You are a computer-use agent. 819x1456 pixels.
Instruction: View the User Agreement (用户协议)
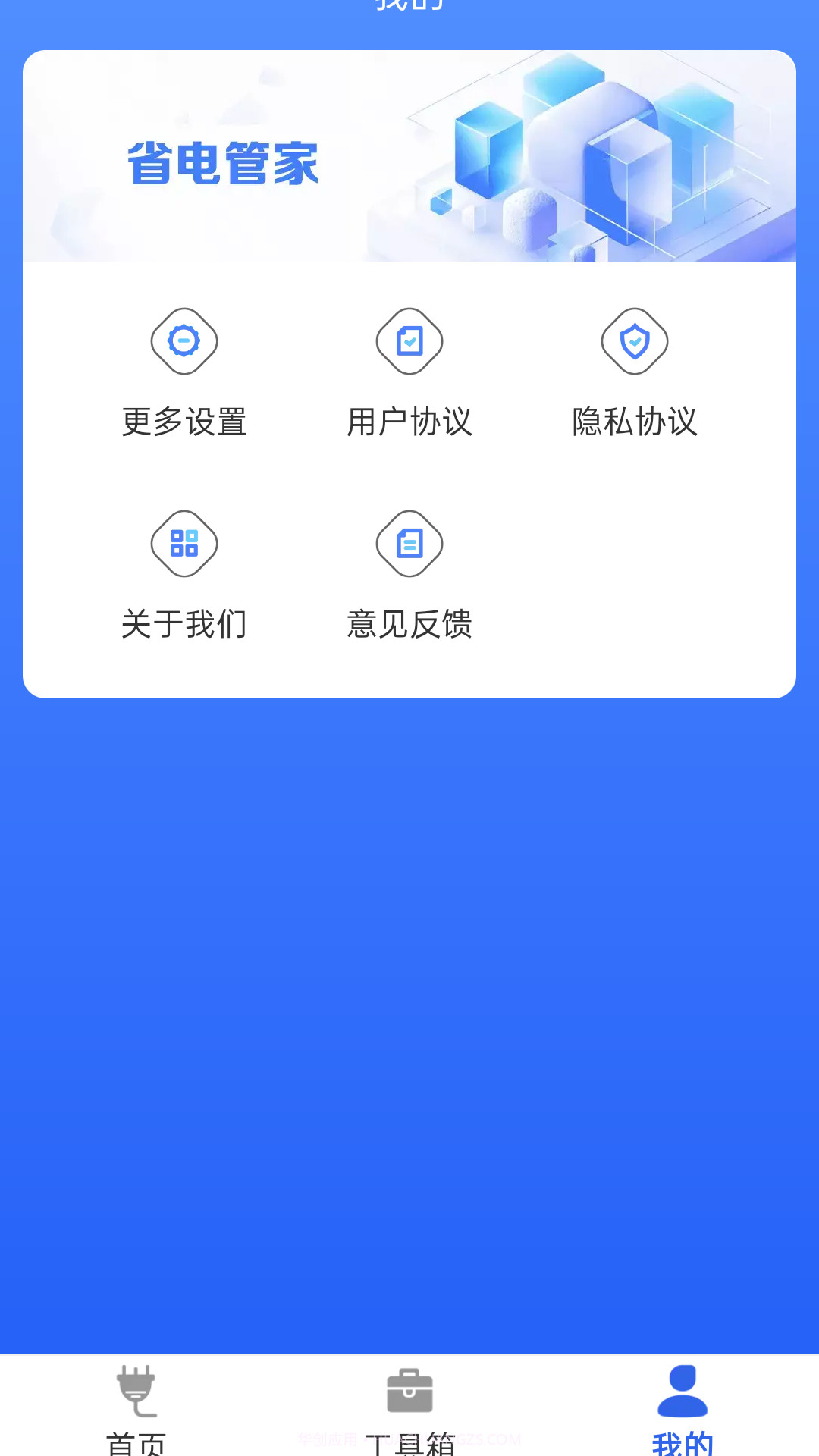409,372
